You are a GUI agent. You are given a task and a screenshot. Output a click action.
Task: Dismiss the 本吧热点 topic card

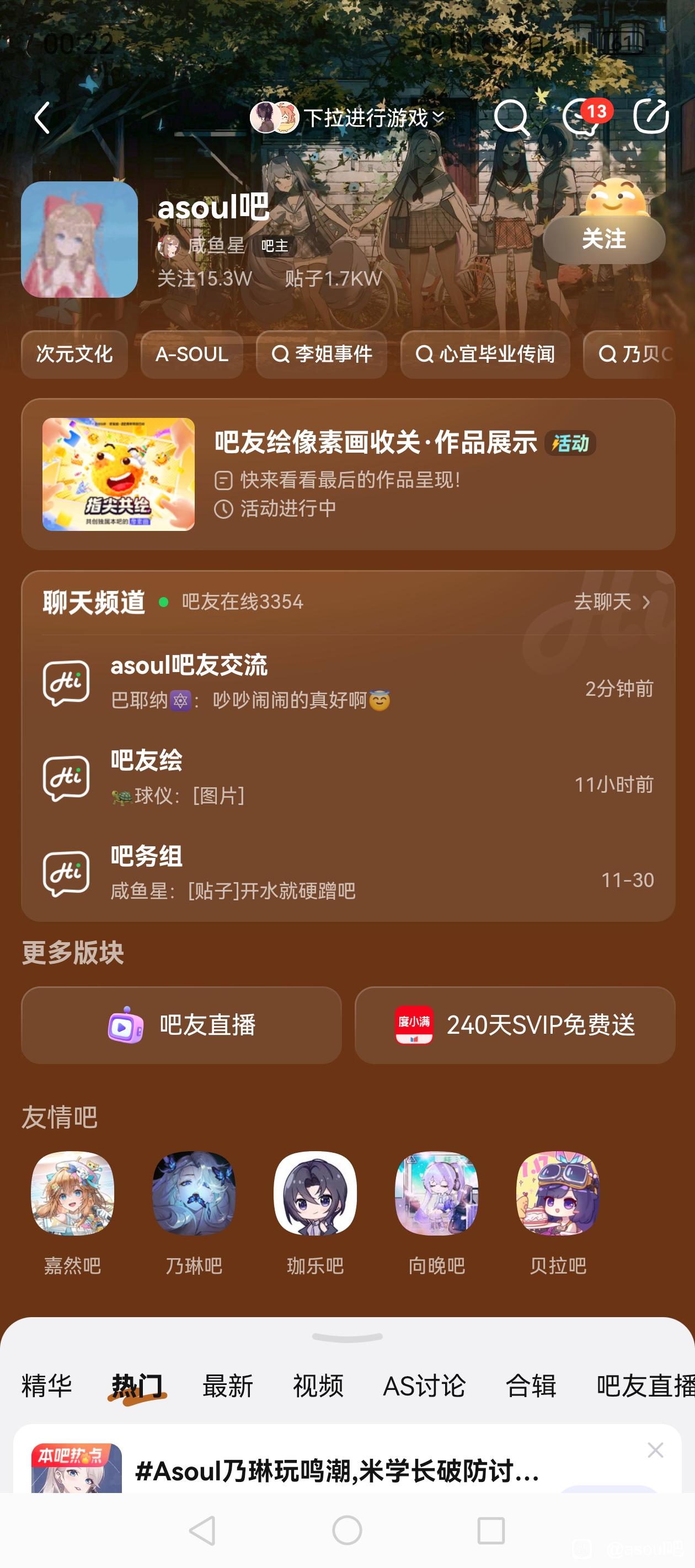tap(655, 1451)
